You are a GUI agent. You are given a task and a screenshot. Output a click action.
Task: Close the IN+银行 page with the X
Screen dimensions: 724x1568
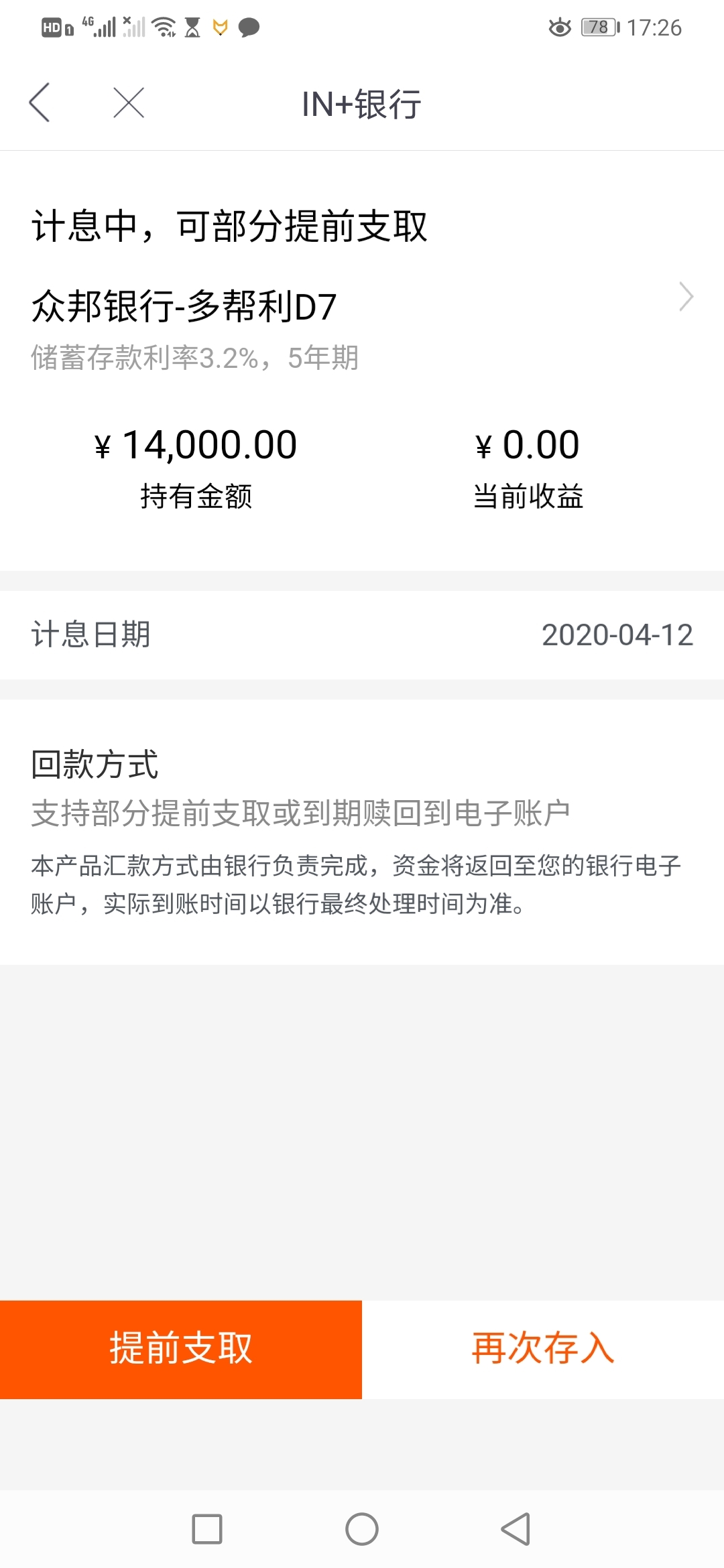(x=129, y=103)
